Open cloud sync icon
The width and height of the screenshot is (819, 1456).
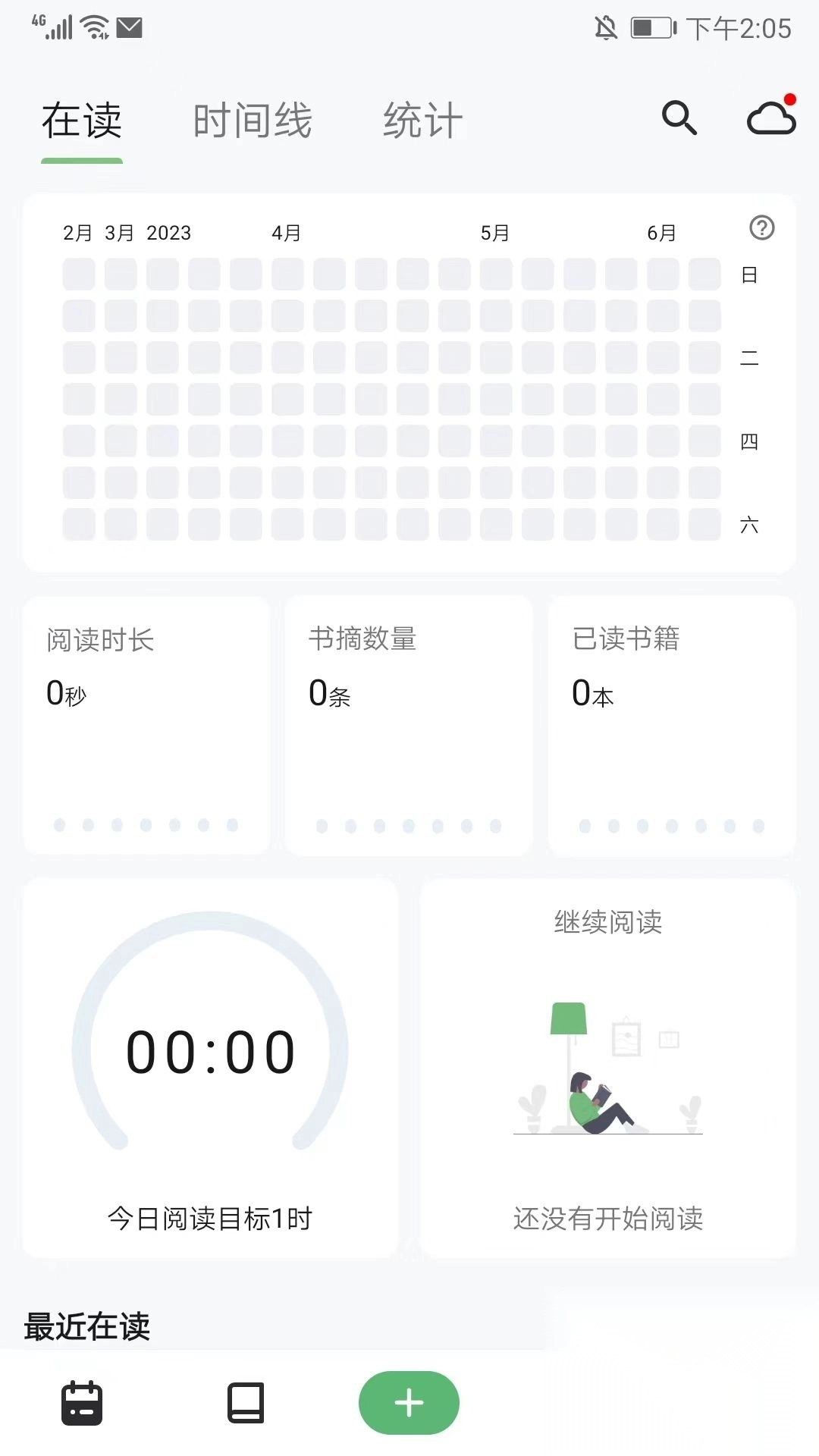771,118
